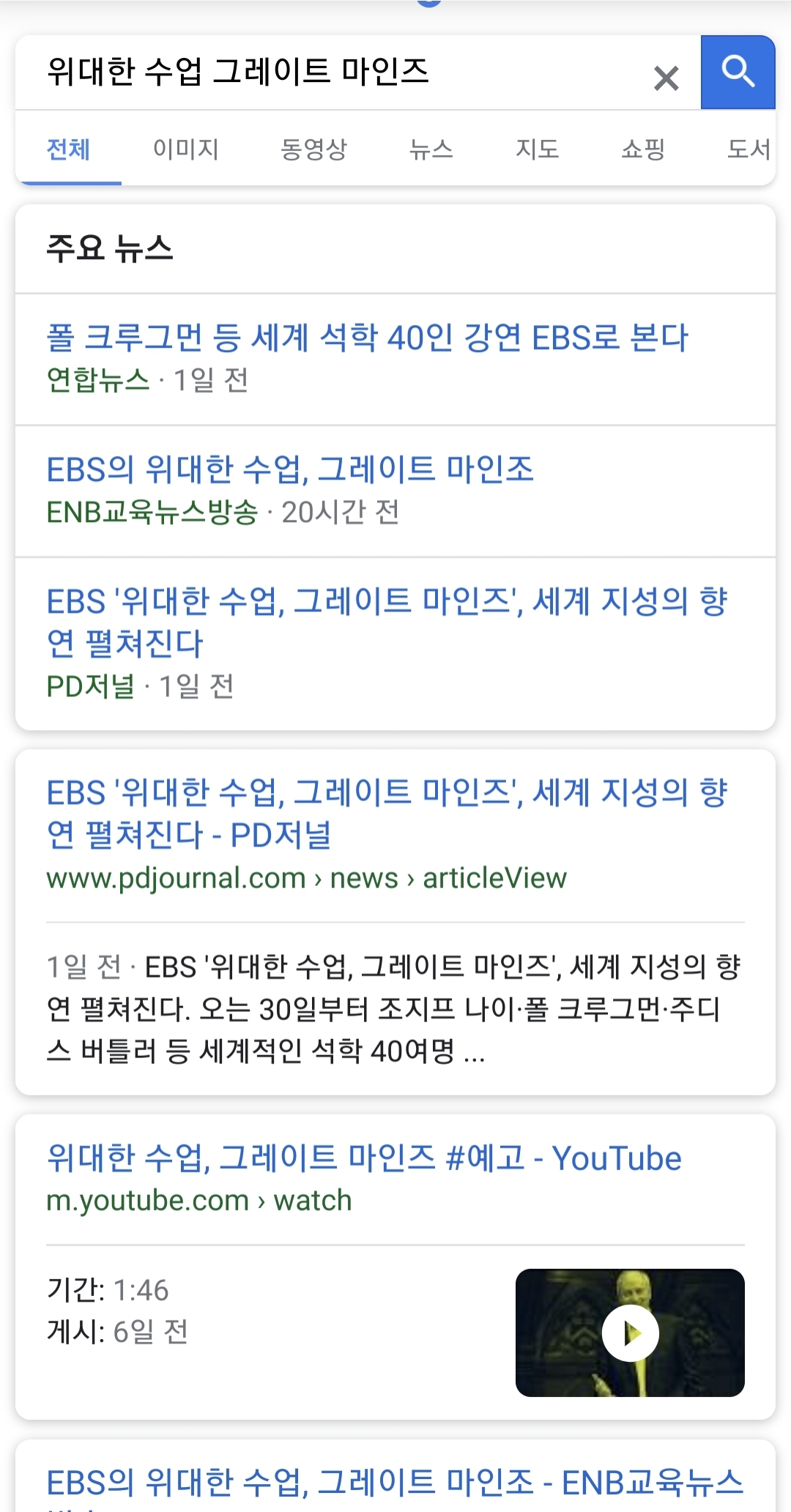791x1512 pixels.
Task: Open the 연합뉴스 article about 폴 크루그먼
Action: [x=367, y=338]
